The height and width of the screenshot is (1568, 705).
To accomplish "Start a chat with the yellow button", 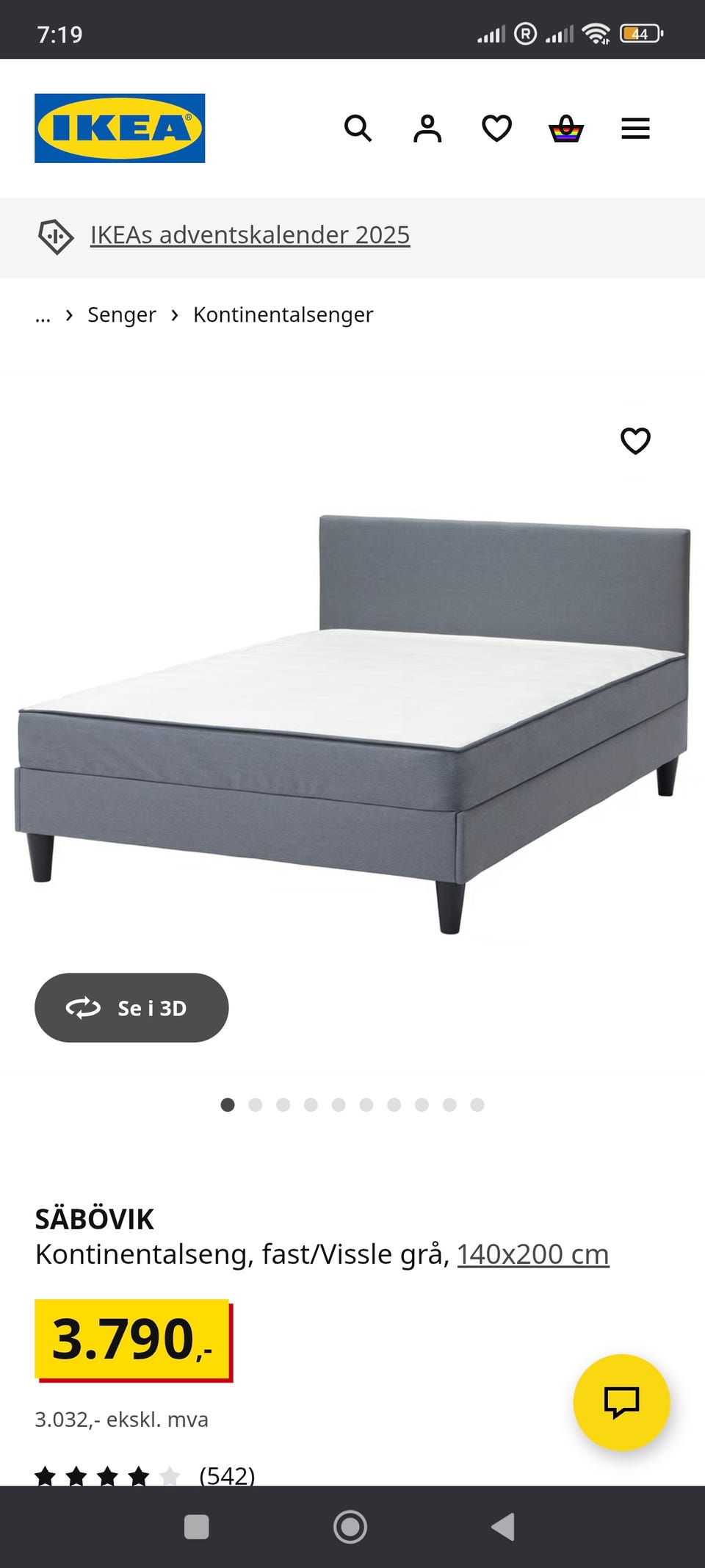I will tap(621, 1402).
